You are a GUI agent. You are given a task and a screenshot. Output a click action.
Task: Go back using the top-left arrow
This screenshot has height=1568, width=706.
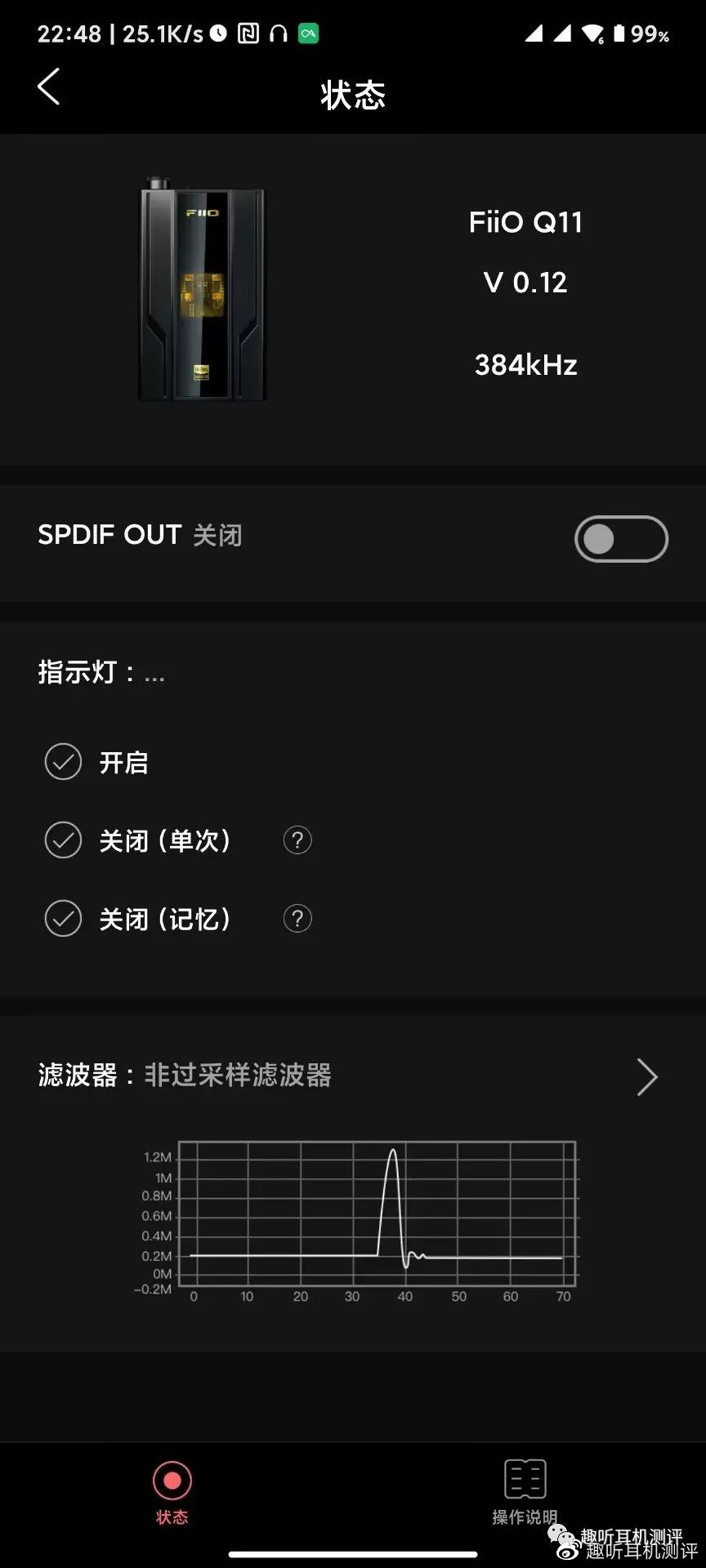[49, 87]
